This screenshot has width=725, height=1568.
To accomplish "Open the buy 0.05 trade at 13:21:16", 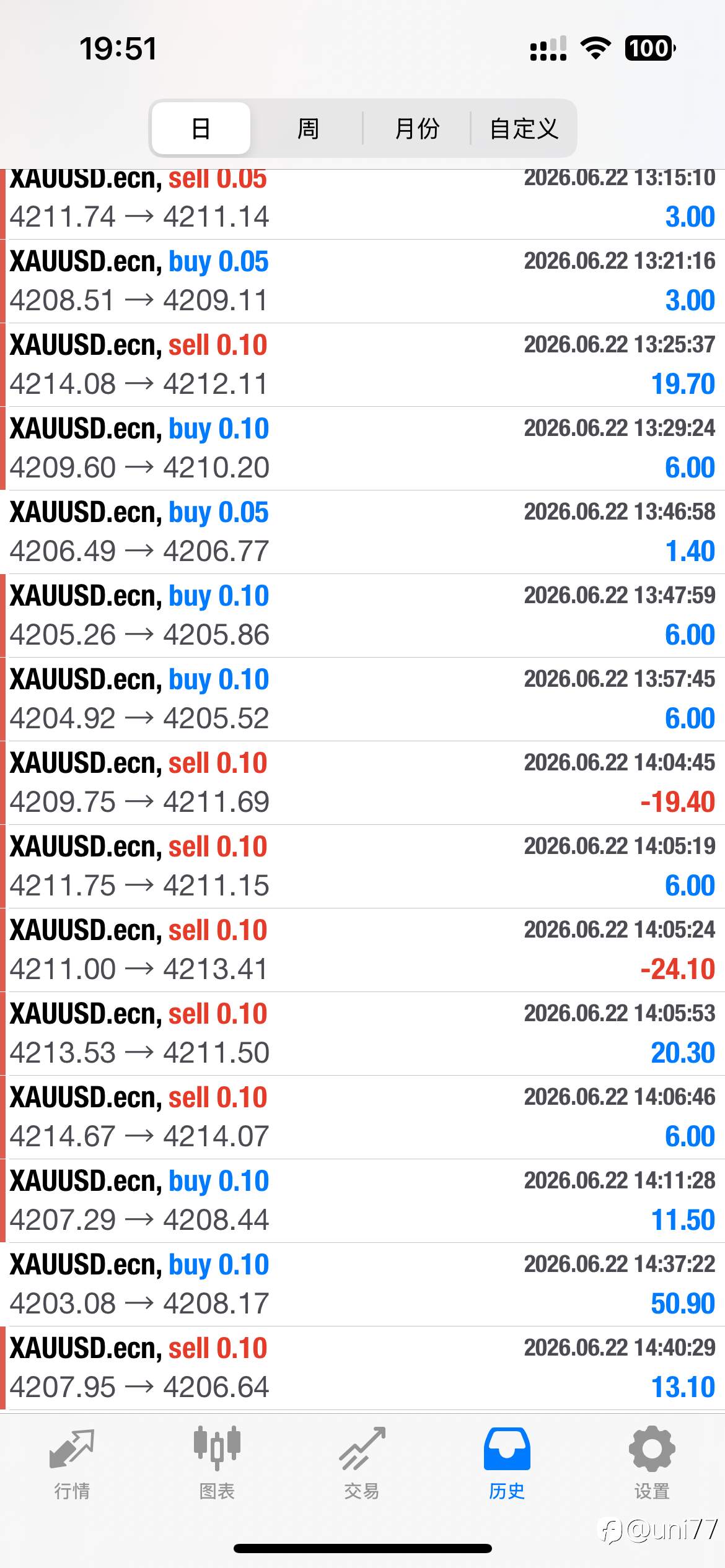I will click(x=362, y=281).
